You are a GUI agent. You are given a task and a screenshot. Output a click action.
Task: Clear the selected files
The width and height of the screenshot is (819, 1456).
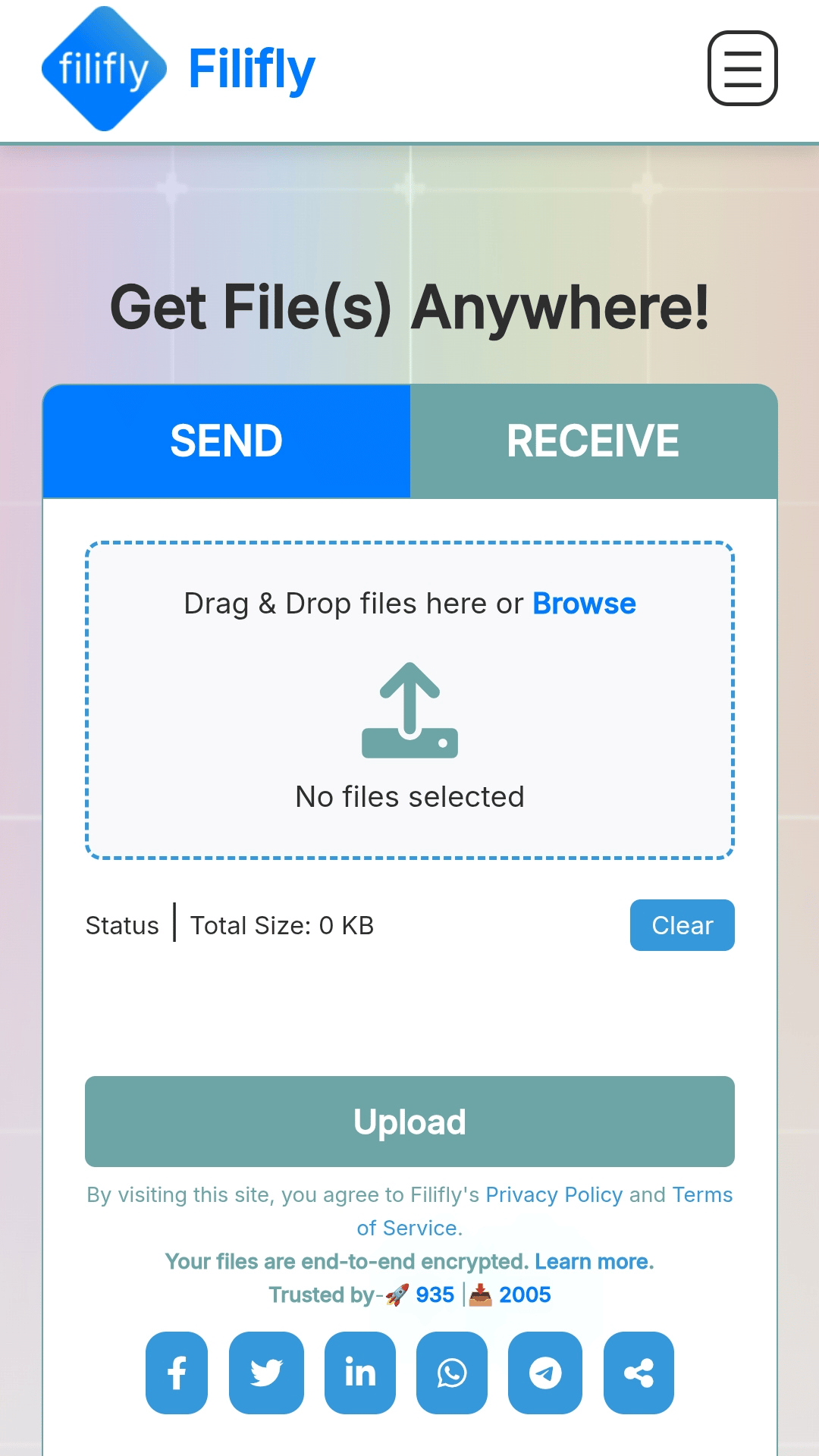(682, 925)
